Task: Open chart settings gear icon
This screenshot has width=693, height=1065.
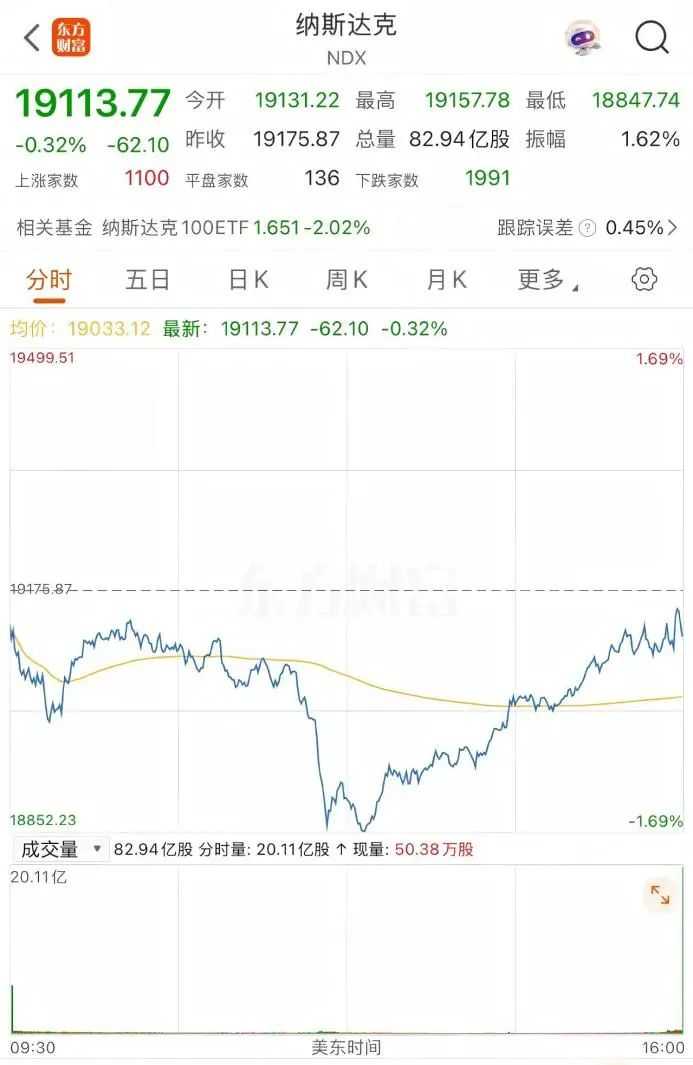Action: point(645,280)
